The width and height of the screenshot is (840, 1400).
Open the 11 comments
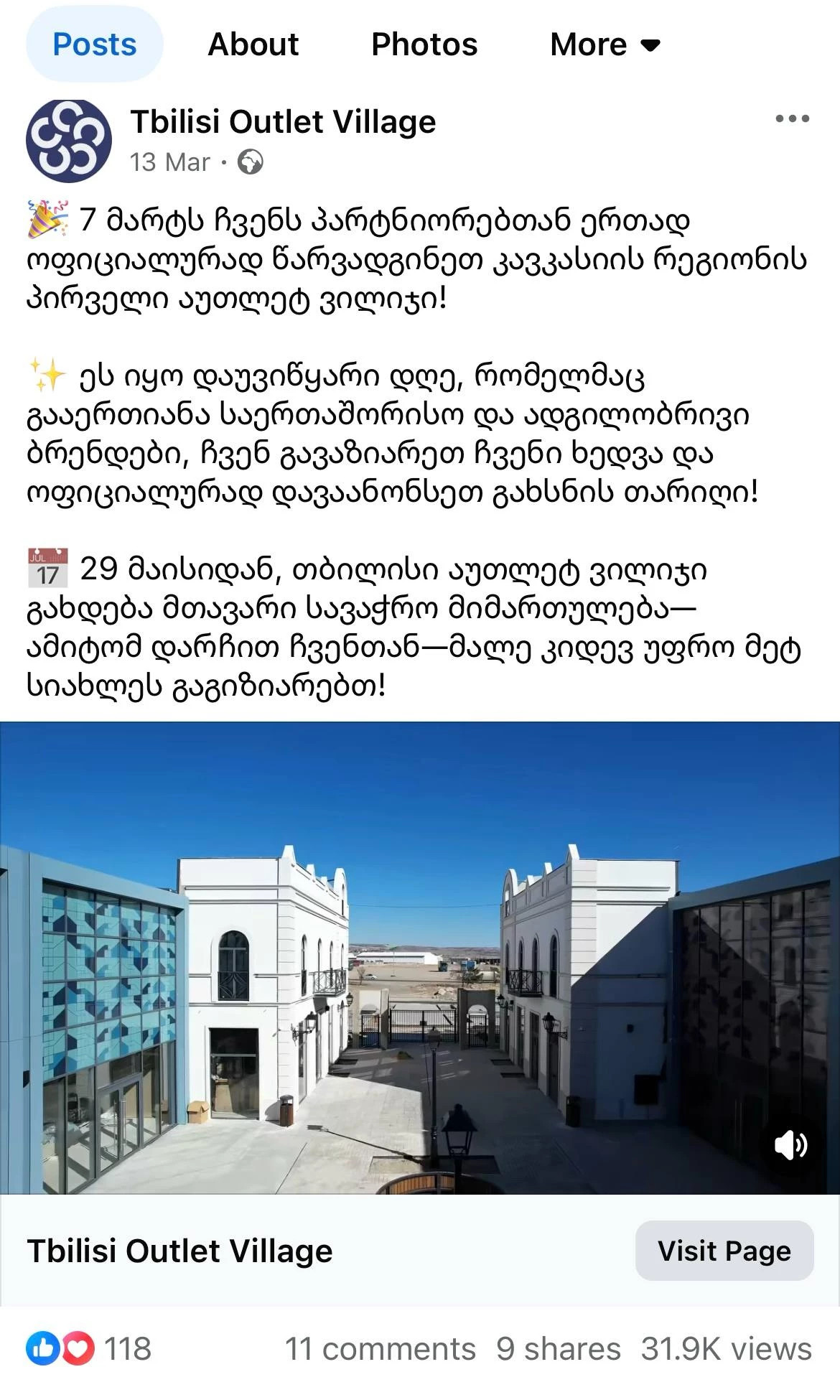[x=380, y=1349]
